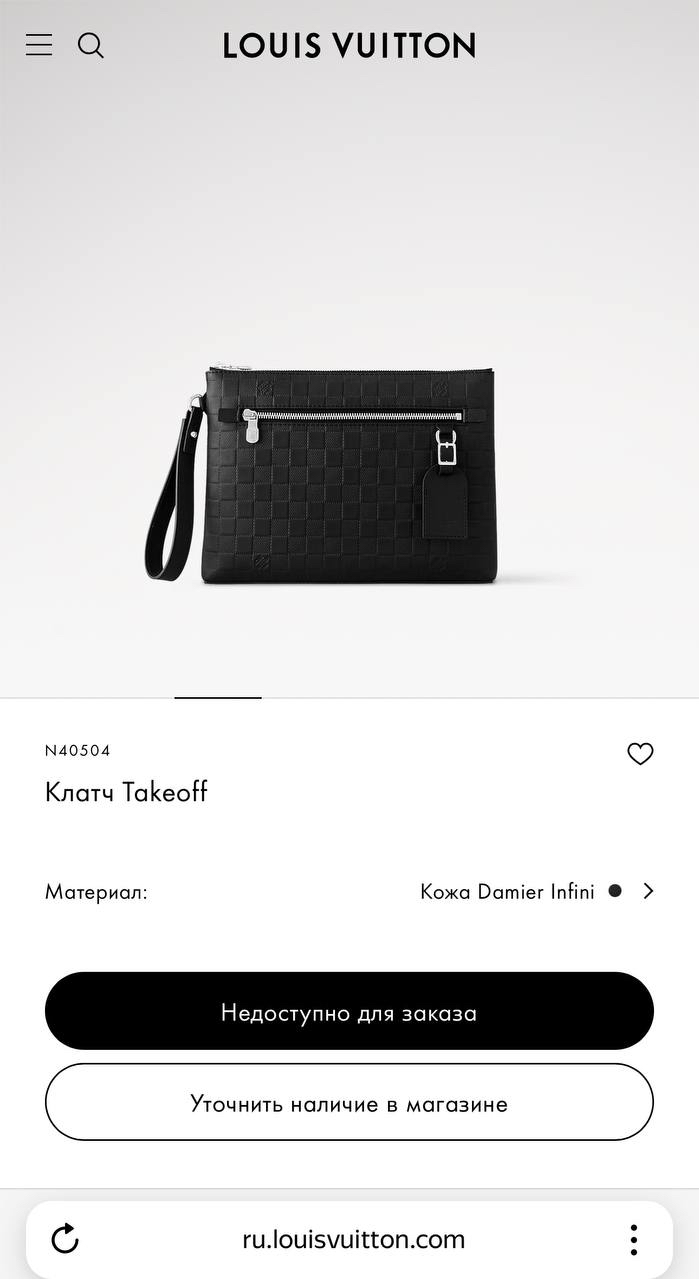Open the browser overflow menu

(x=633, y=1240)
